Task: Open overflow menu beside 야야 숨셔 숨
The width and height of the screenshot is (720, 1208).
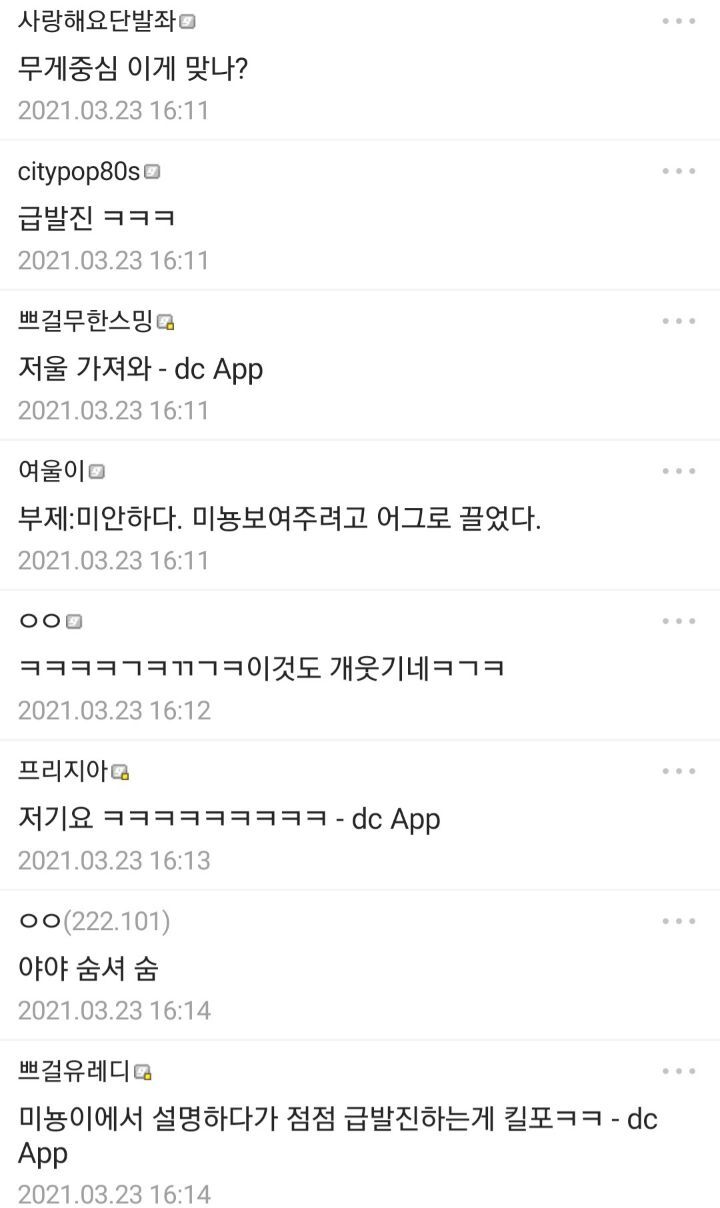Action: [679, 920]
